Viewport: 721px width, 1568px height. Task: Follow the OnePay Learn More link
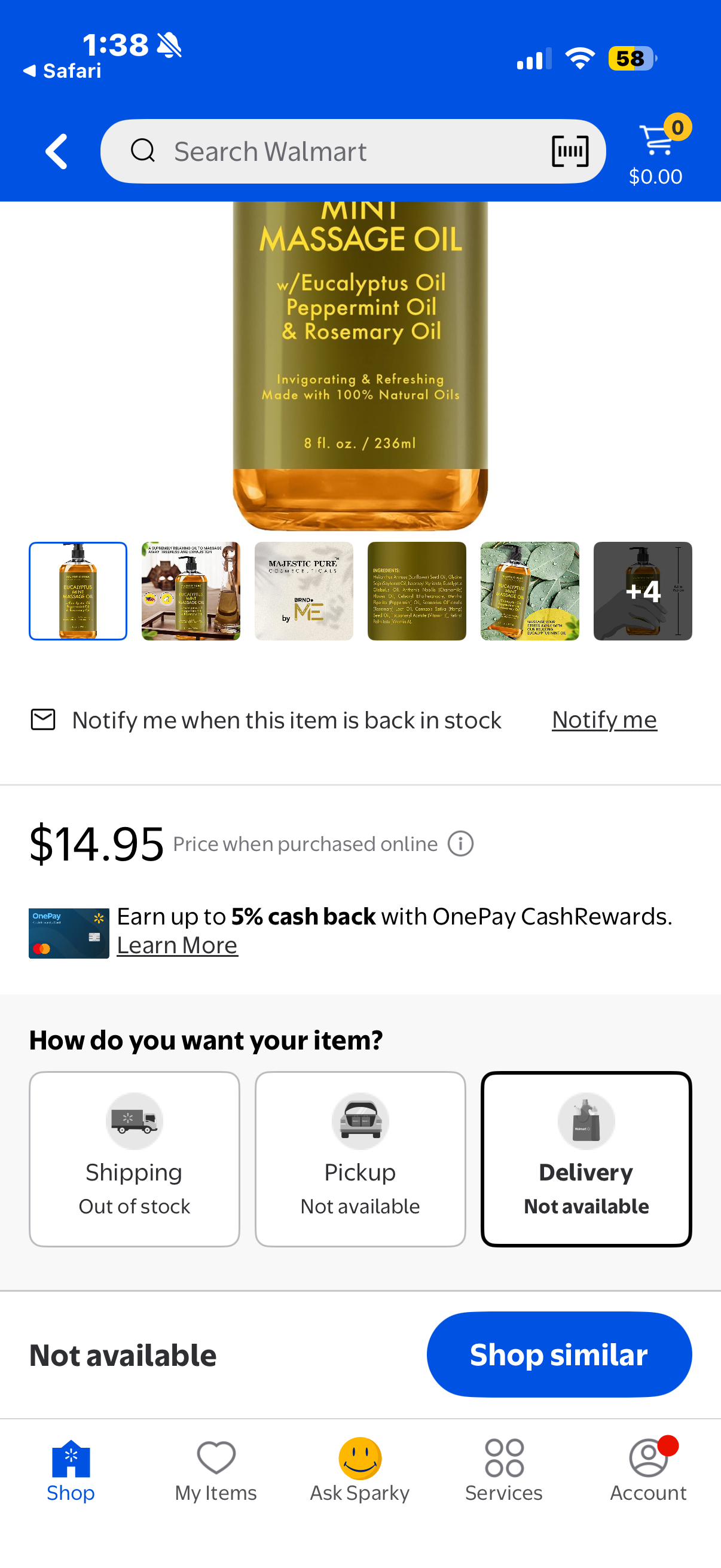click(177, 945)
